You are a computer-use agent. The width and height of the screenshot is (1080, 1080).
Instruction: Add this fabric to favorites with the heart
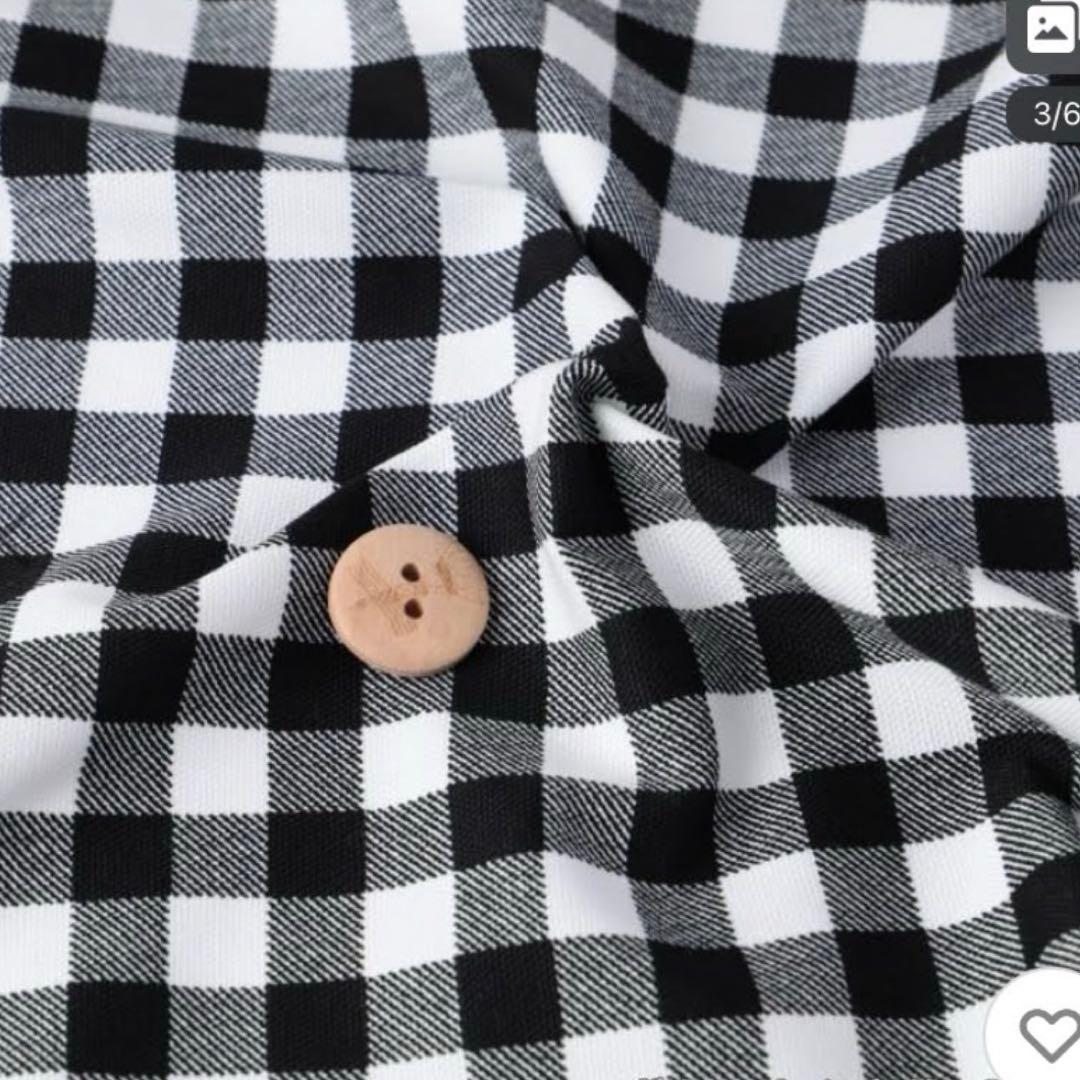[x=1048, y=1034]
